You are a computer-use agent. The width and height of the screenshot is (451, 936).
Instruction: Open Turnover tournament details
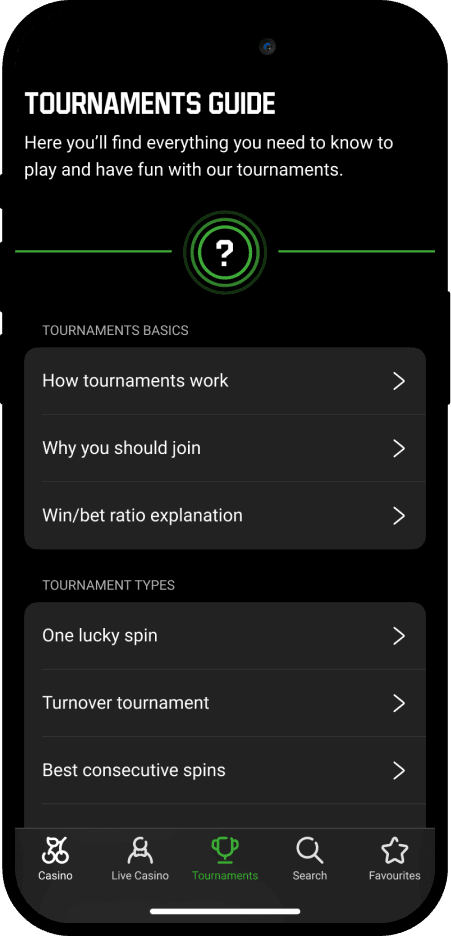pyautogui.click(x=225, y=703)
